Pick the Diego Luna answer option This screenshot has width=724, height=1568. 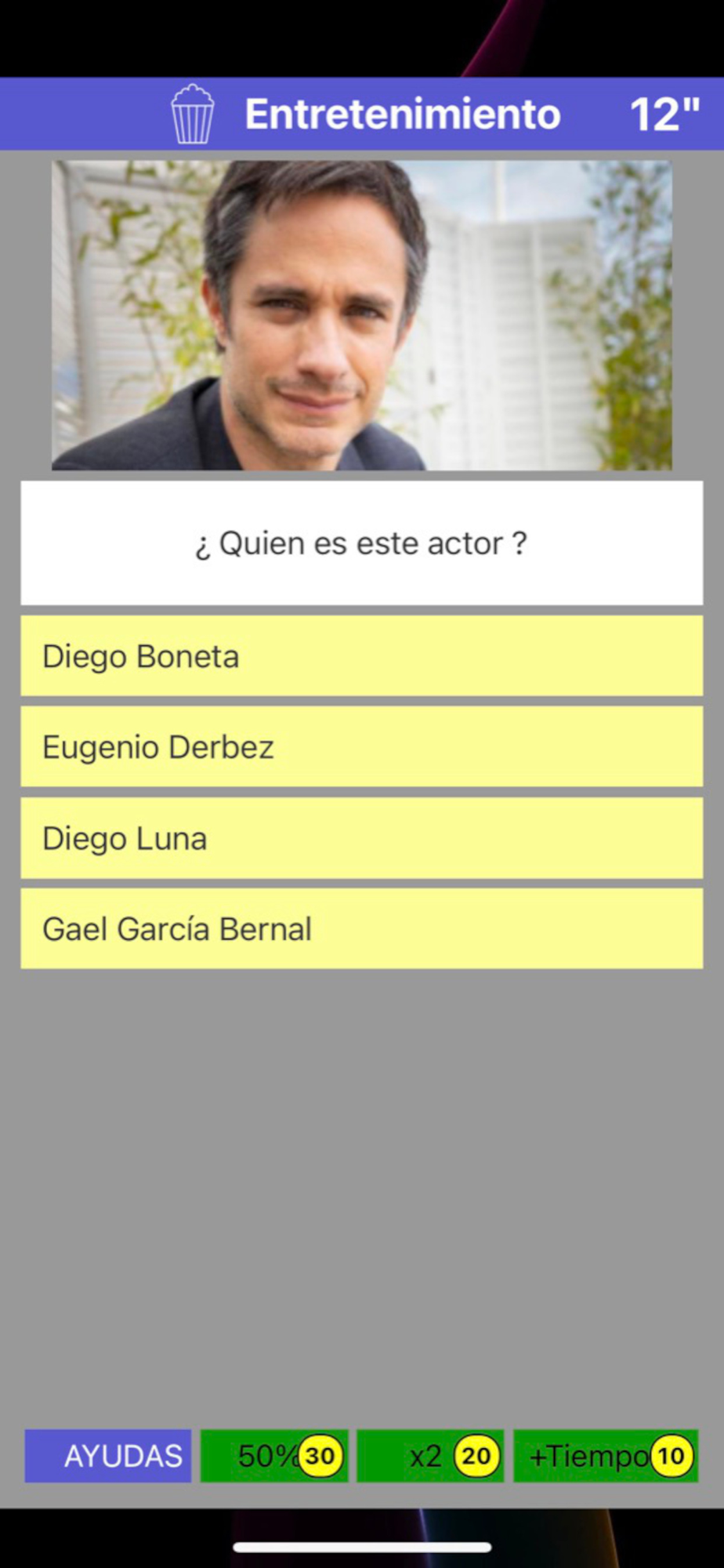(x=361, y=838)
